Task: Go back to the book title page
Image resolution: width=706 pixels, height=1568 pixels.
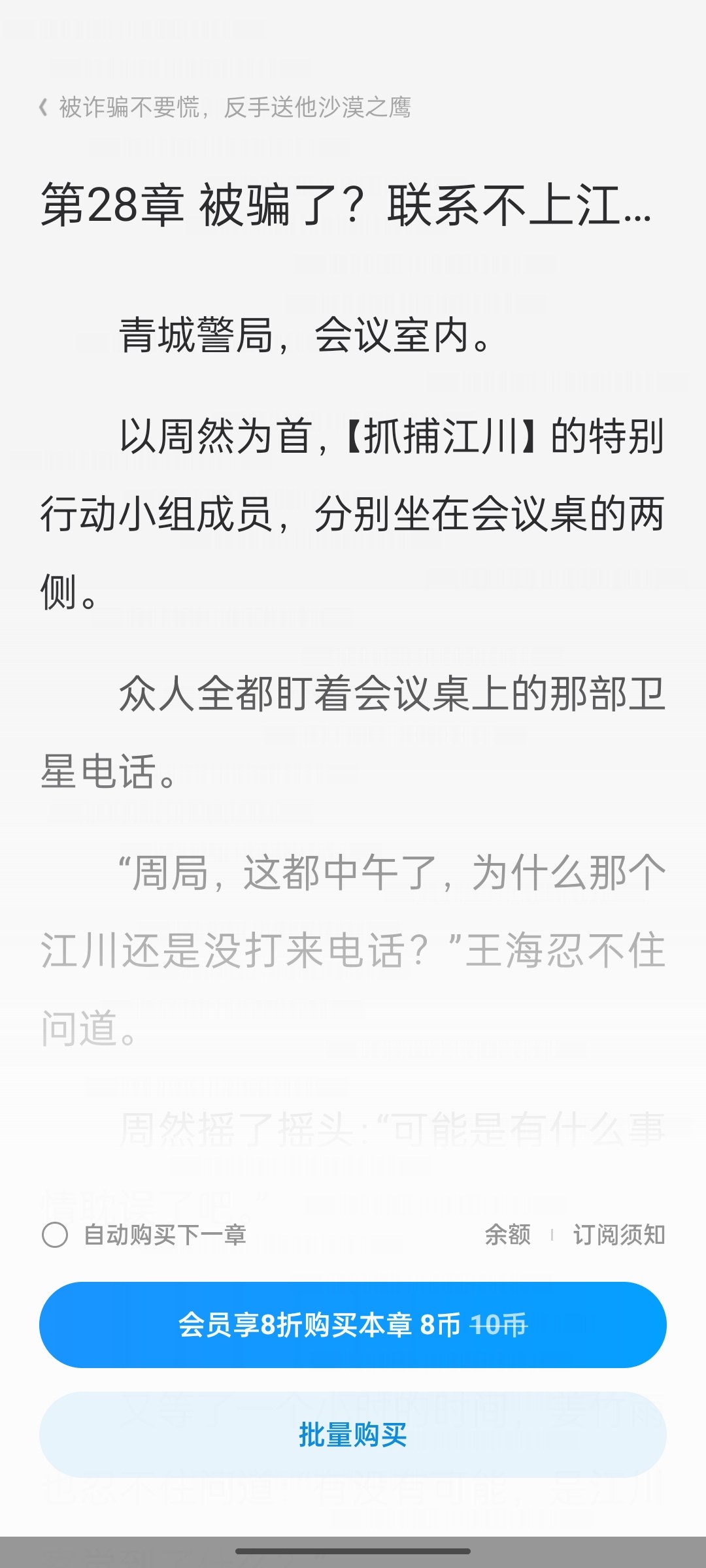Action: 225,107
